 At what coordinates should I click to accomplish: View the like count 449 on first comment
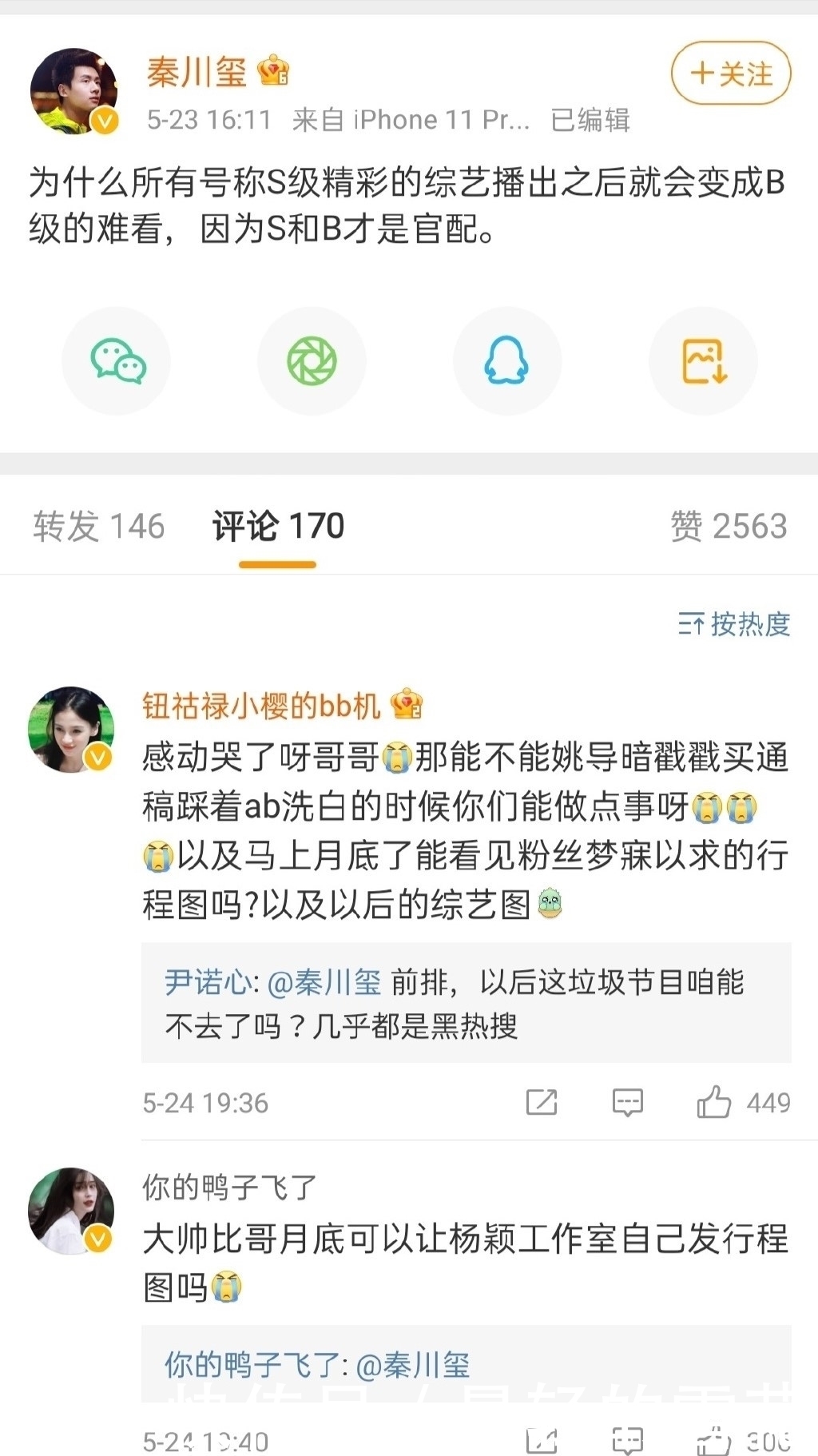click(x=769, y=1100)
